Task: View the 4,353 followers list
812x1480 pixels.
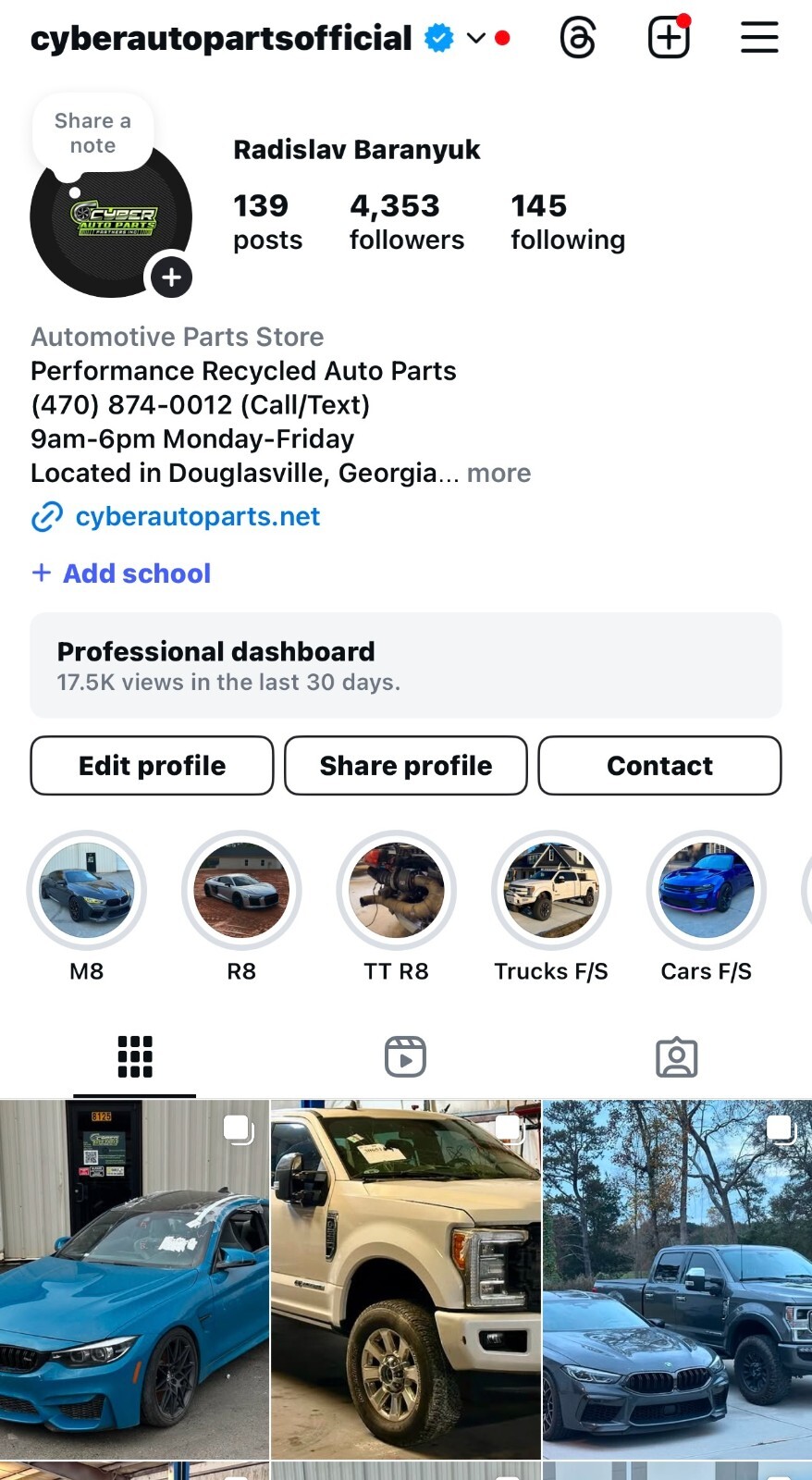Action: point(406,221)
